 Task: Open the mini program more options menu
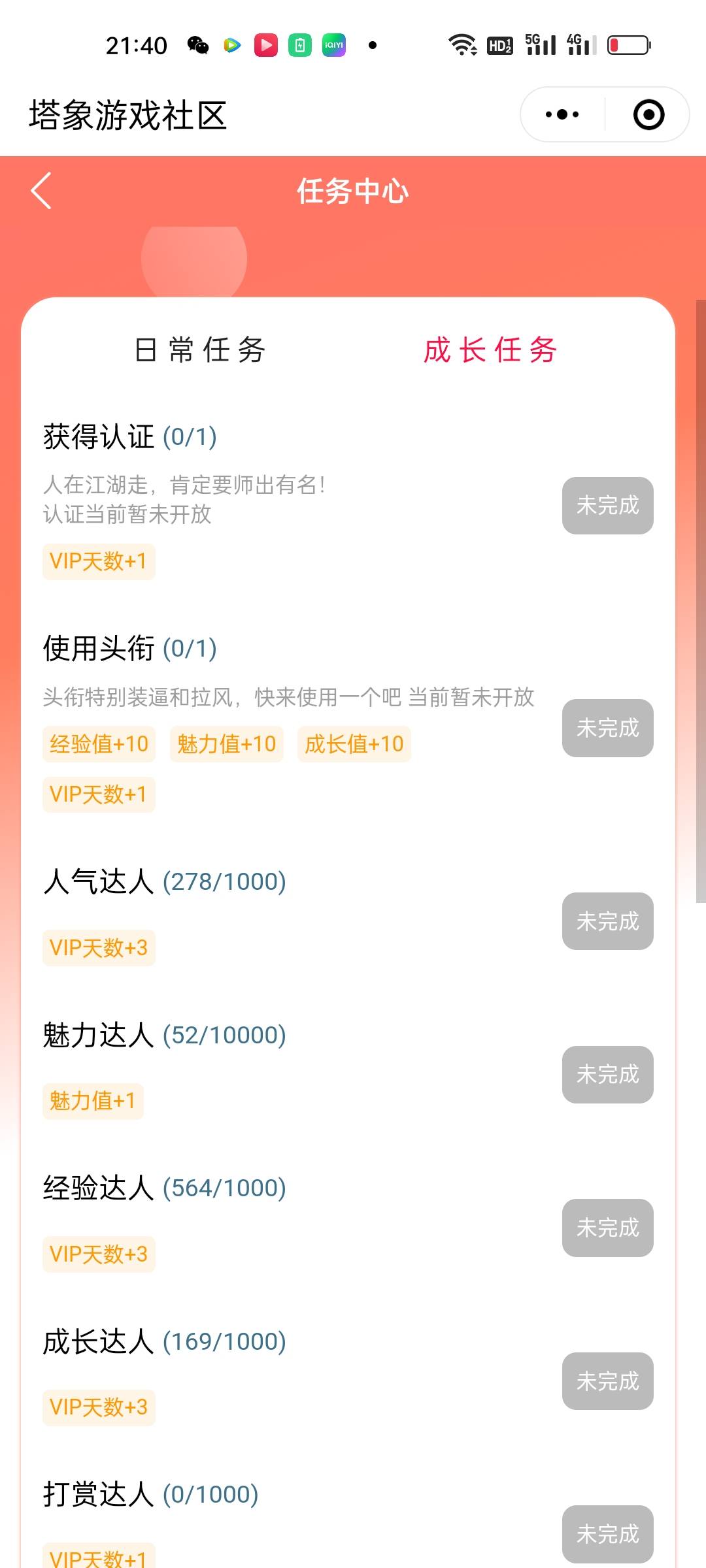562,115
